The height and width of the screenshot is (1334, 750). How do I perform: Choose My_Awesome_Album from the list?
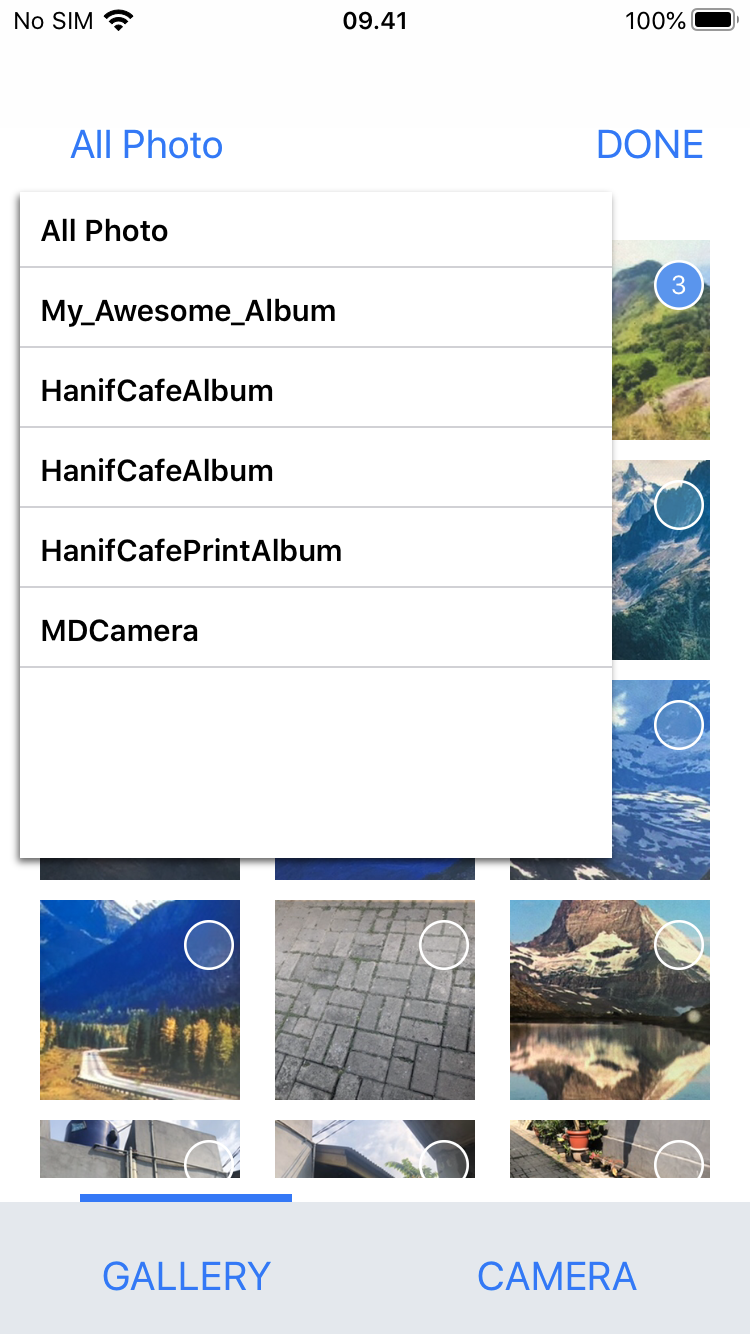pyautogui.click(x=316, y=310)
